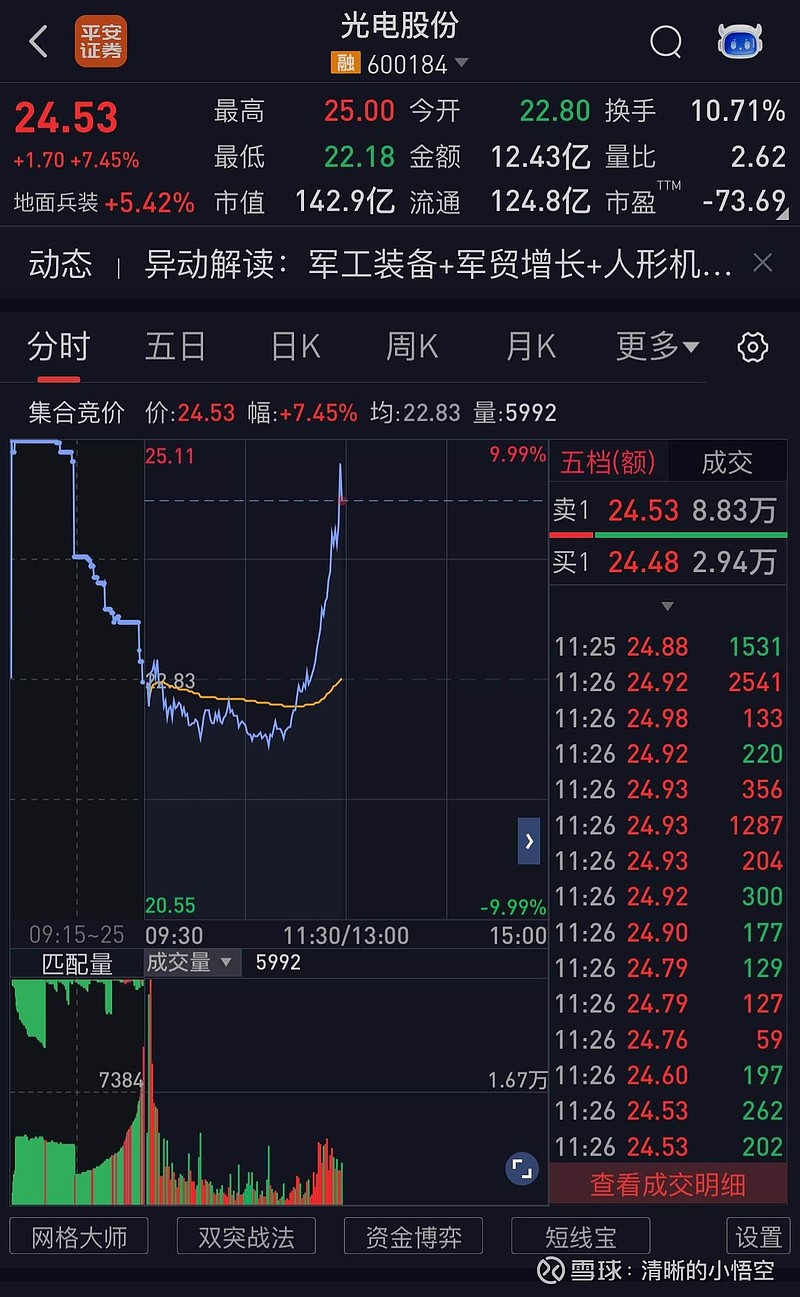Expand the 更多 chart period dropdown
The height and width of the screenshot is (1297, 800).
(657, 347)
